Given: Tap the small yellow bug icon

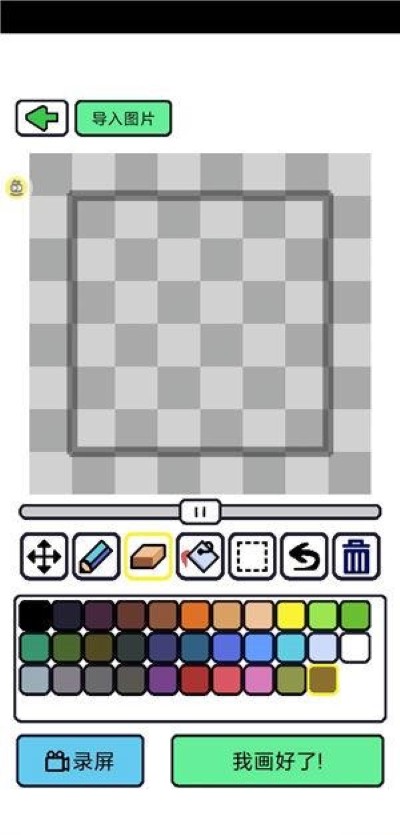Looking at the screenshot, I should click(17, 187).
